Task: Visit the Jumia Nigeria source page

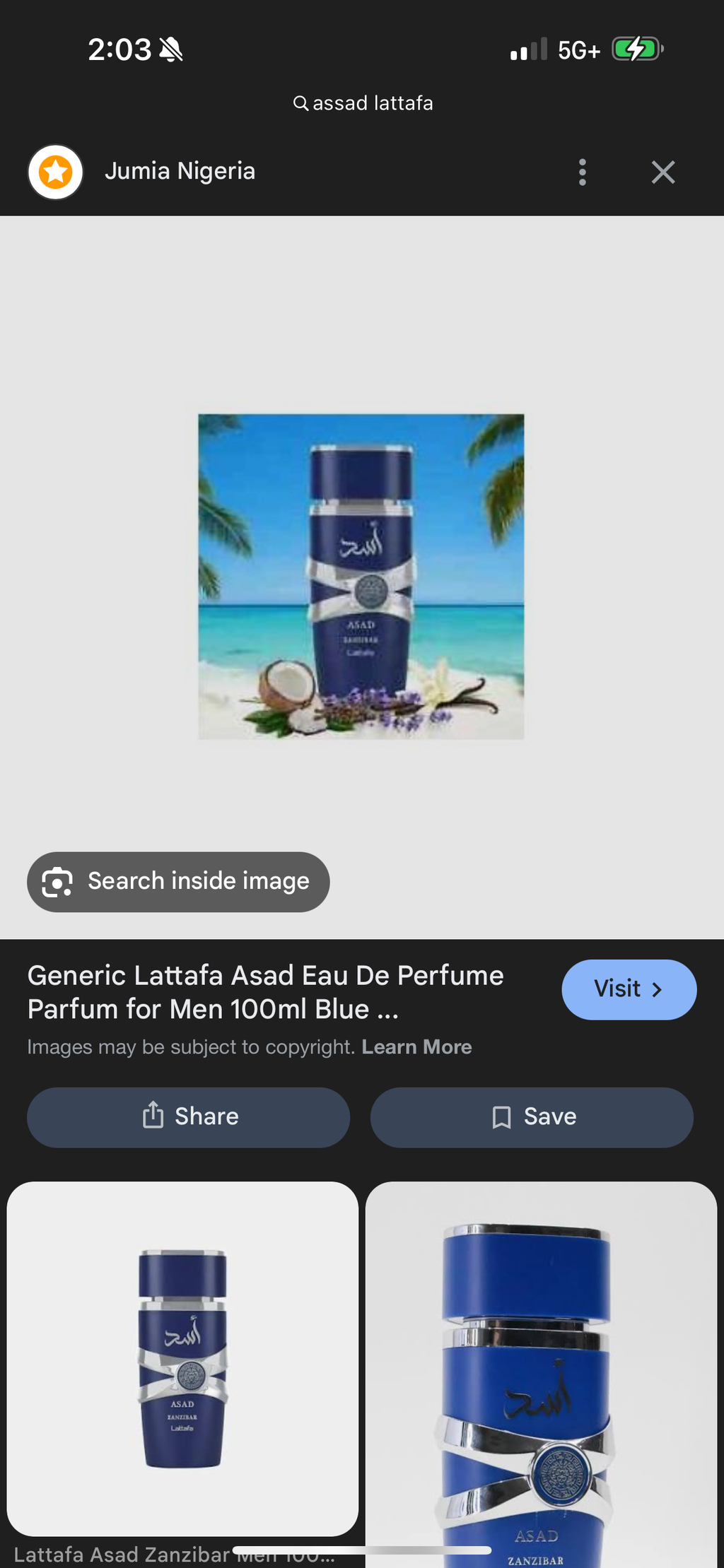Action: (x=629, y=990)
